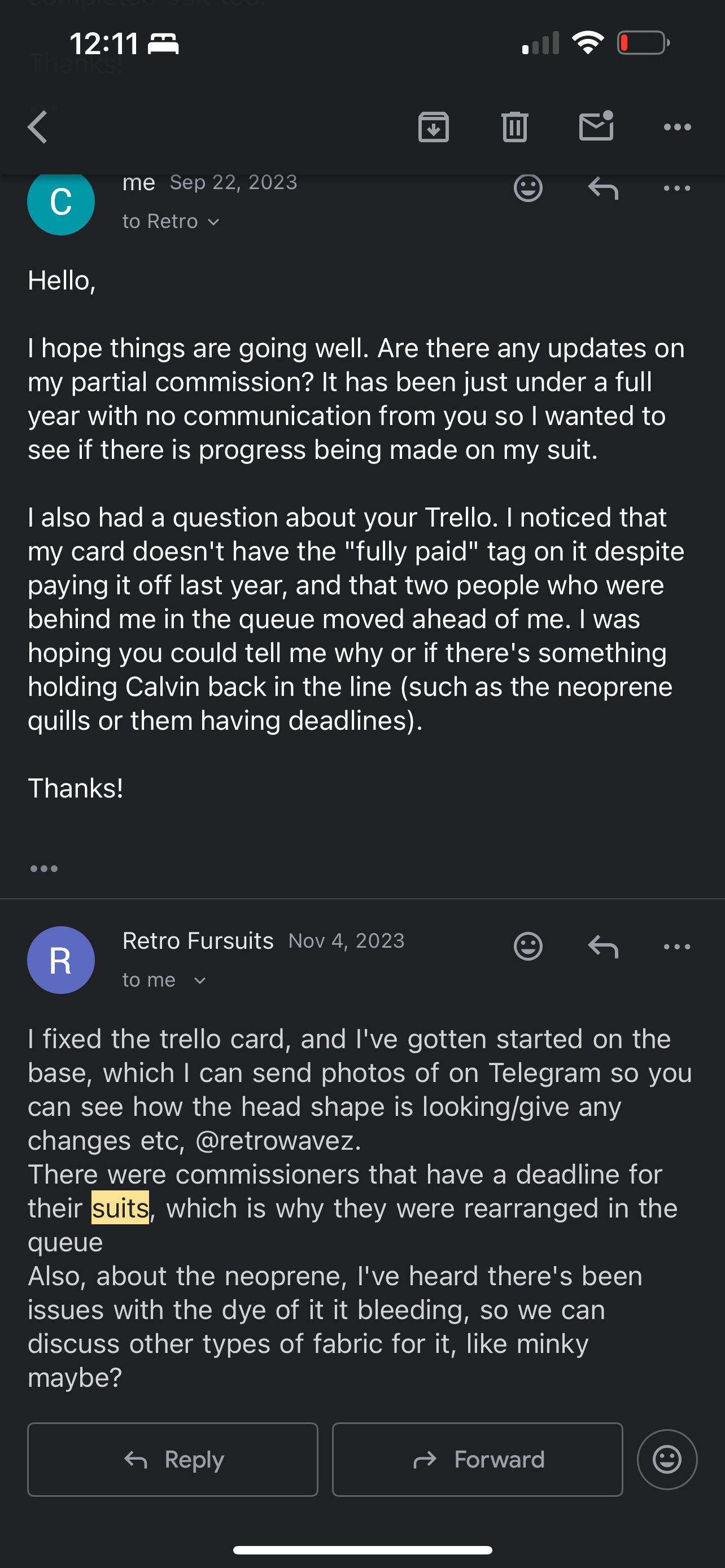Expand the 'to me' recipient details
The width and height of the screenshot is (725, 1568).
pos(164,980)
